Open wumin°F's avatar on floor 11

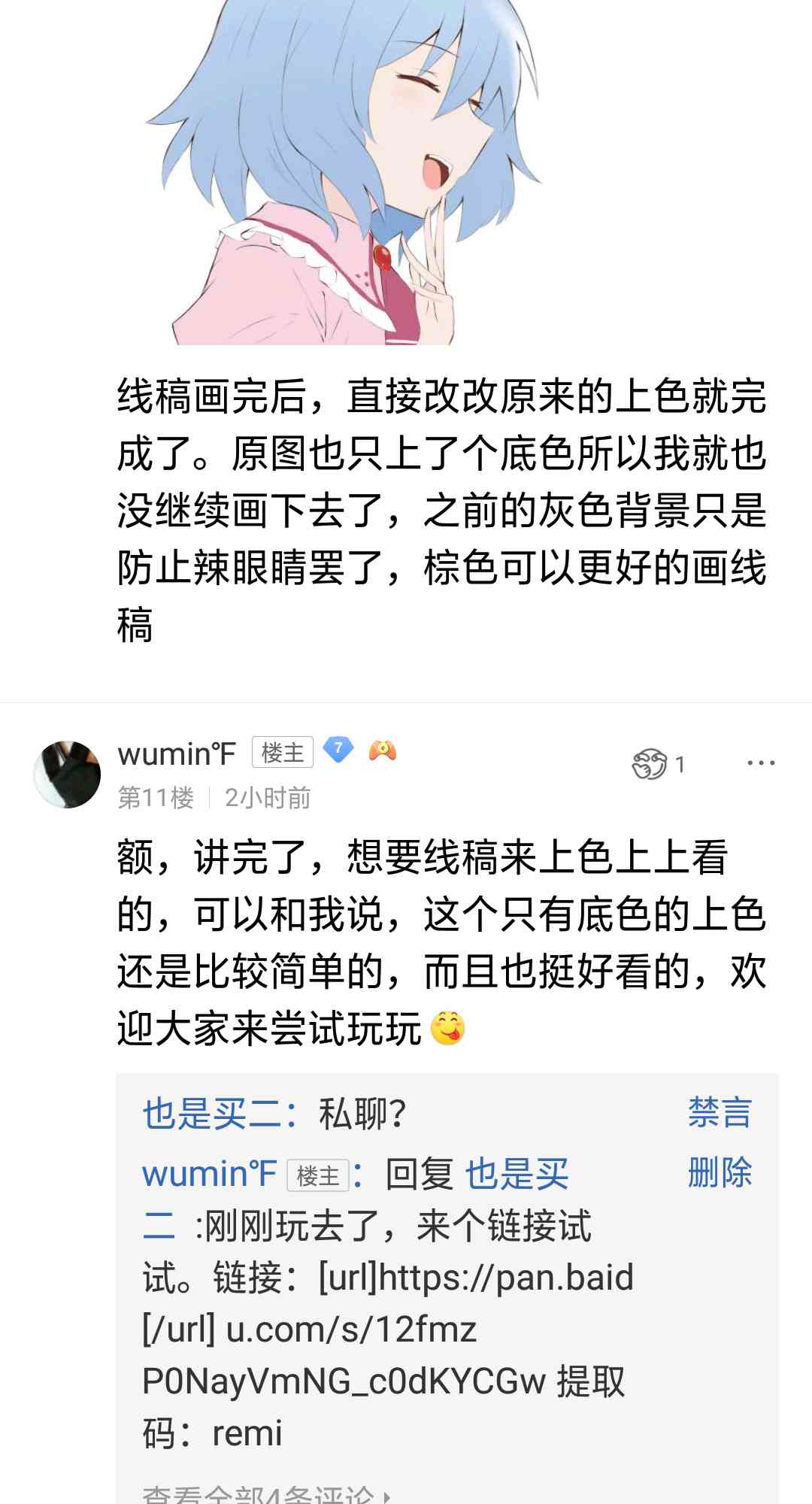click(67, 774)
